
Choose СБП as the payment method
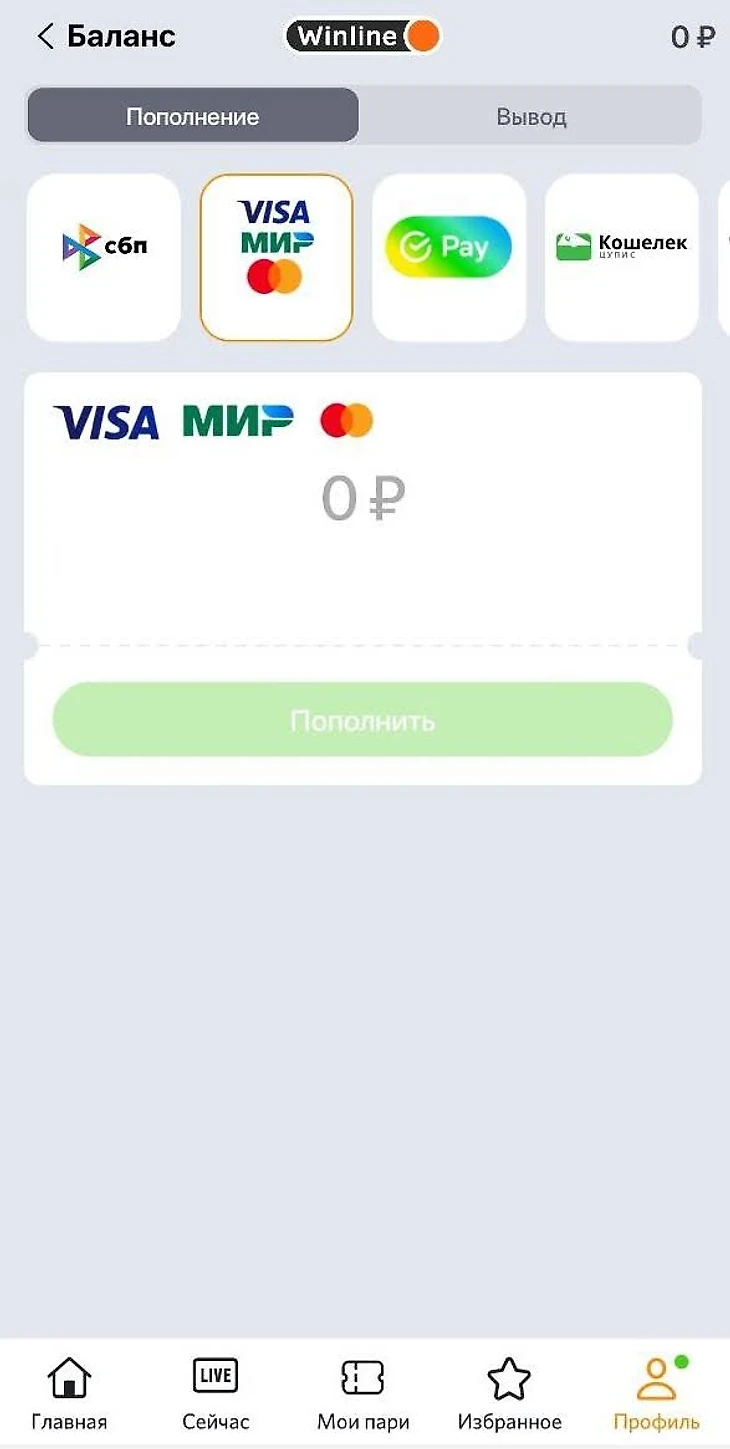(104, 257)
